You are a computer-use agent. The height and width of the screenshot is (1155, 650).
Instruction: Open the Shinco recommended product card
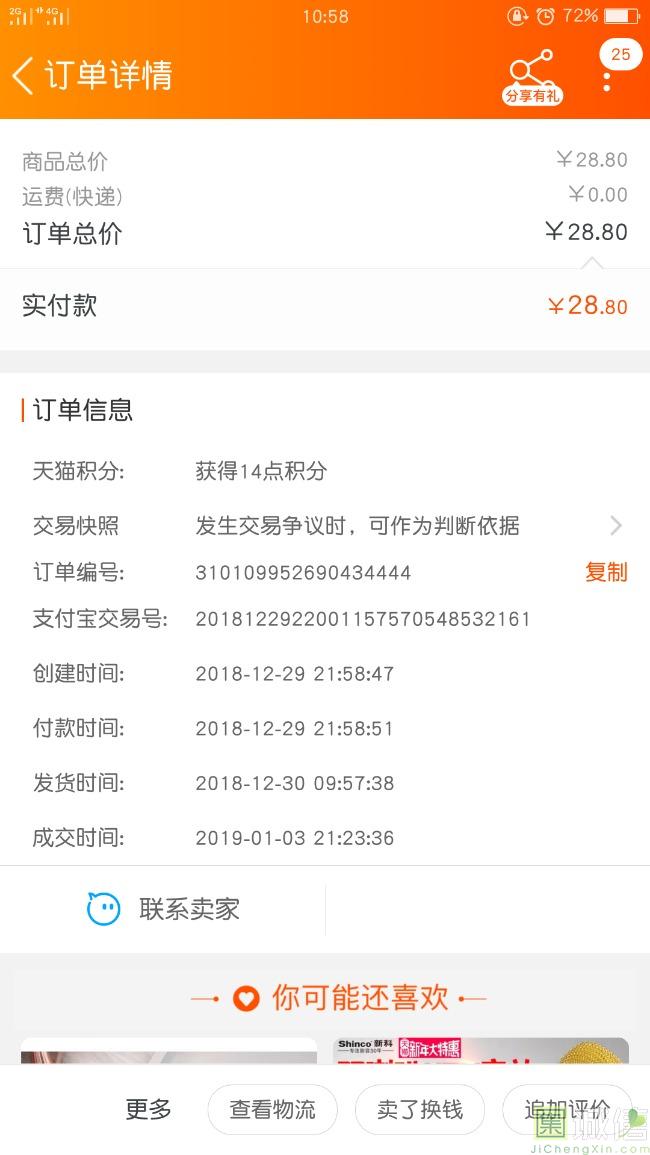(480, 1050)
